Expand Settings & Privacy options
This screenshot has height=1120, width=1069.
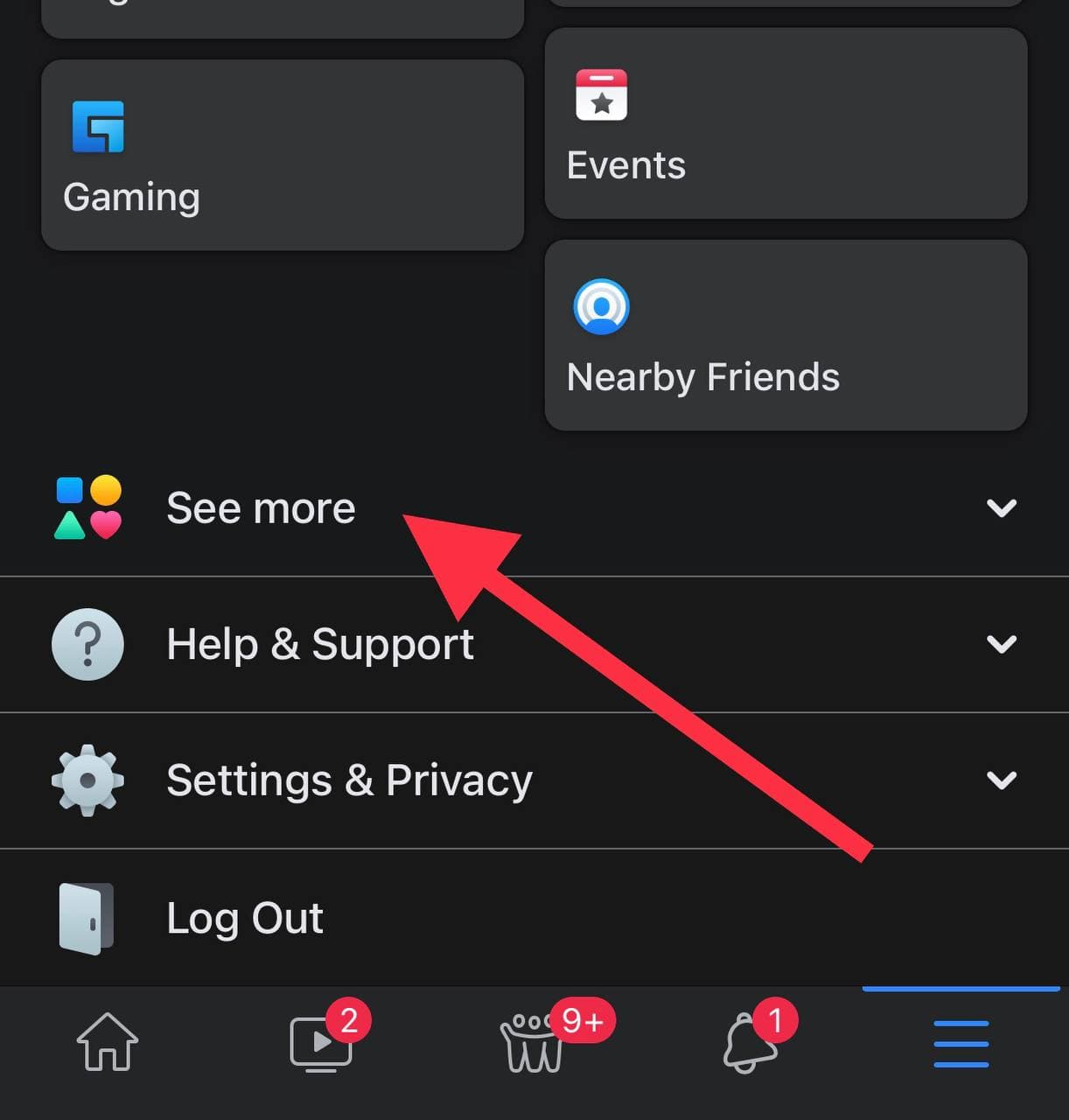click(x=534, y=780)
